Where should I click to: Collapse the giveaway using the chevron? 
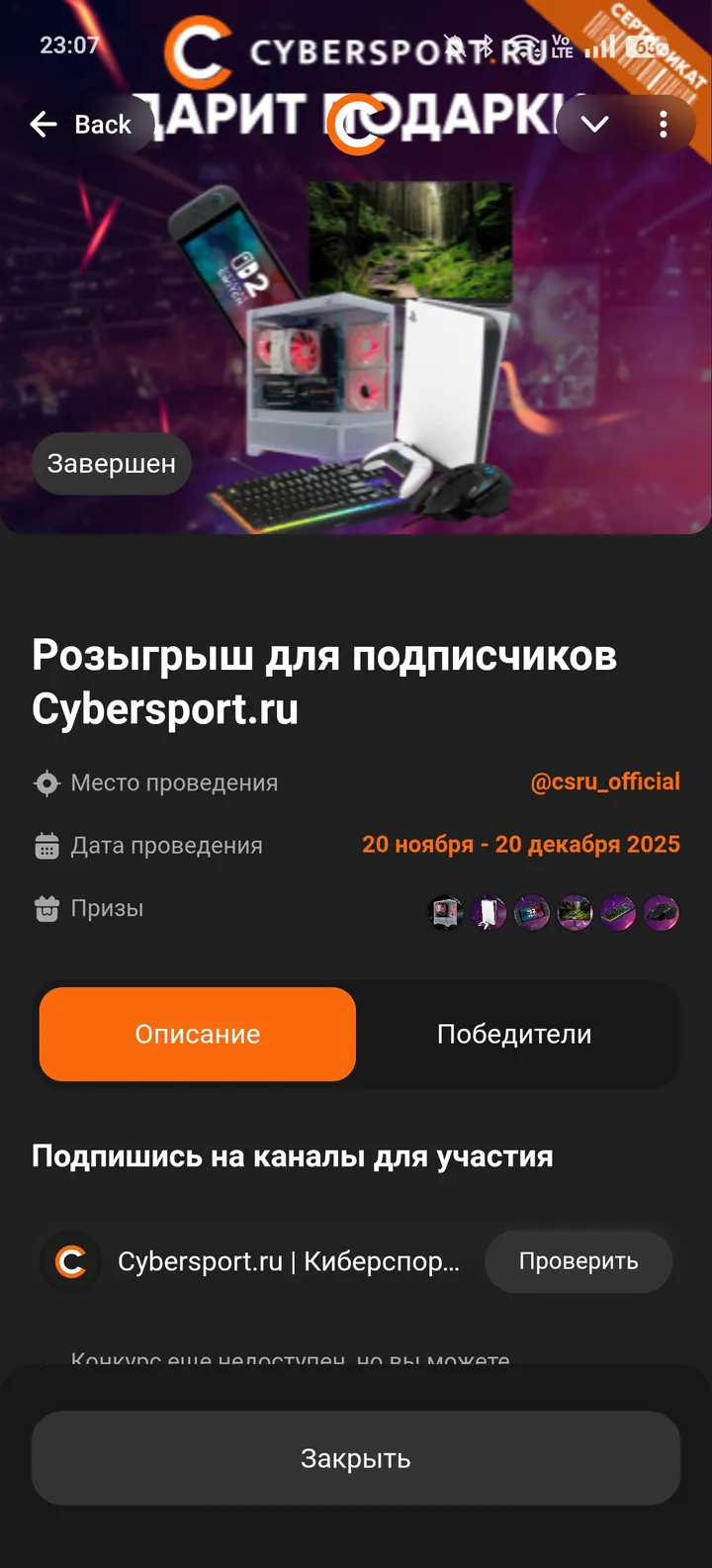pyautogui.click(x=593, y=124)
